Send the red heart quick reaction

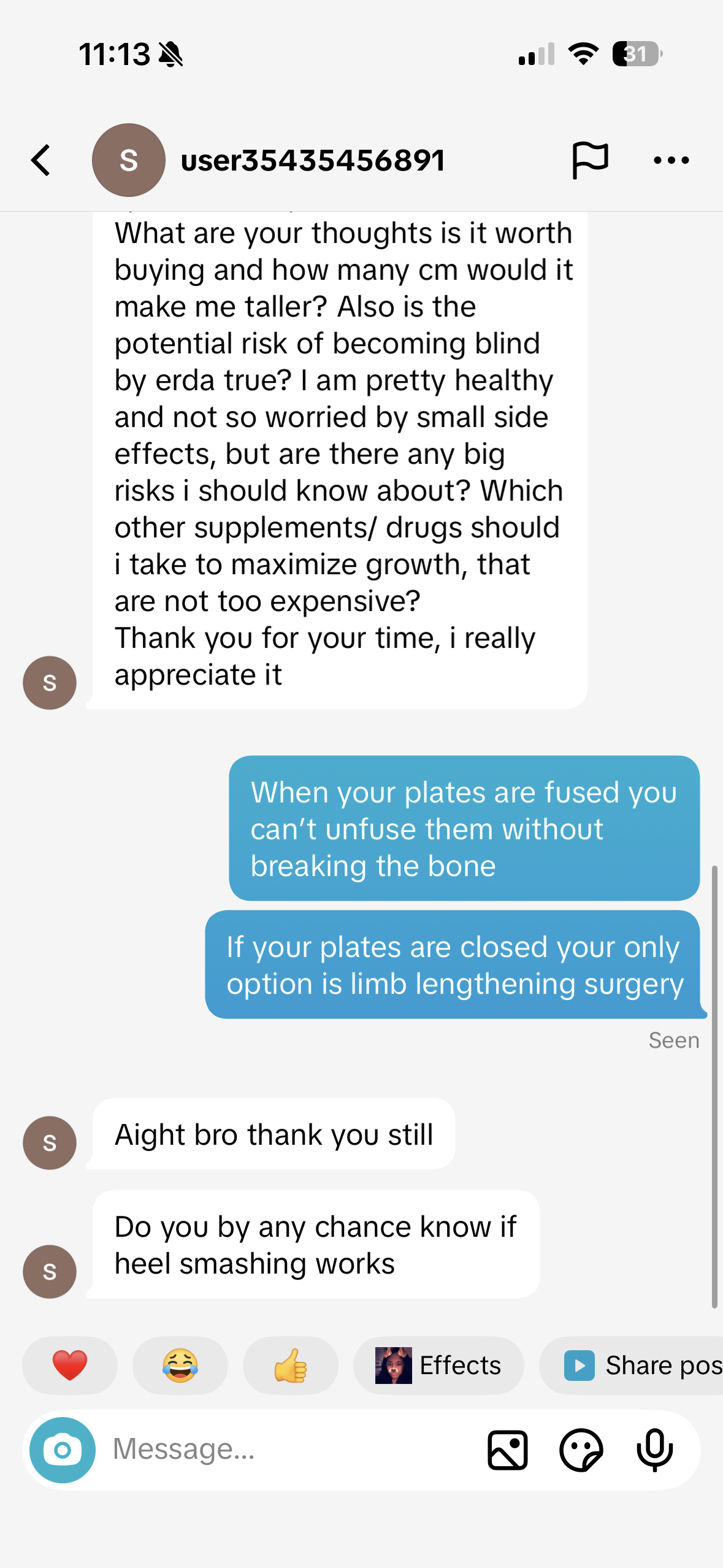click(70, 1366)
